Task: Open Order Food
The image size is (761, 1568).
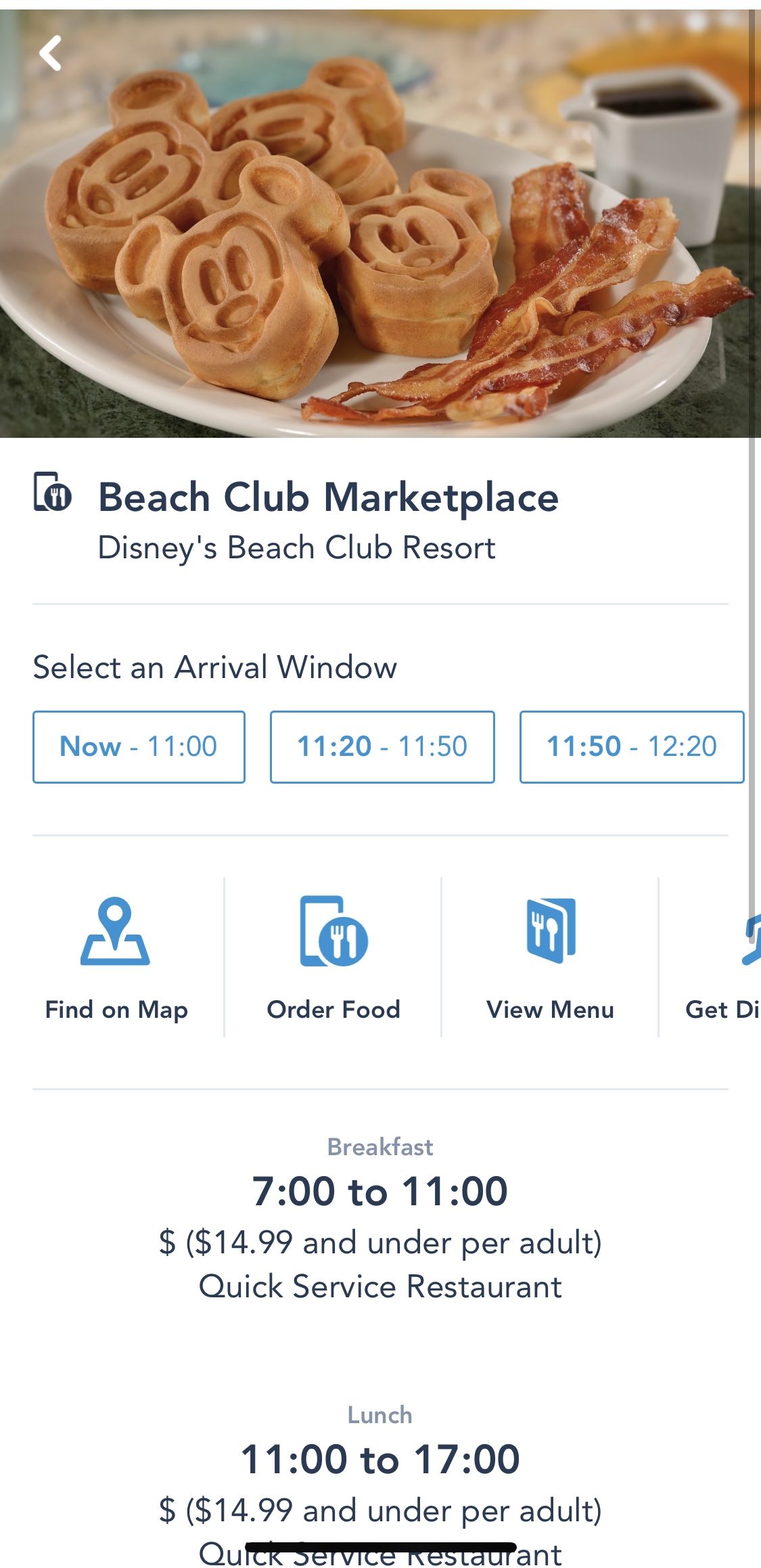Action: pyautogui.click(x=333, y=957)
